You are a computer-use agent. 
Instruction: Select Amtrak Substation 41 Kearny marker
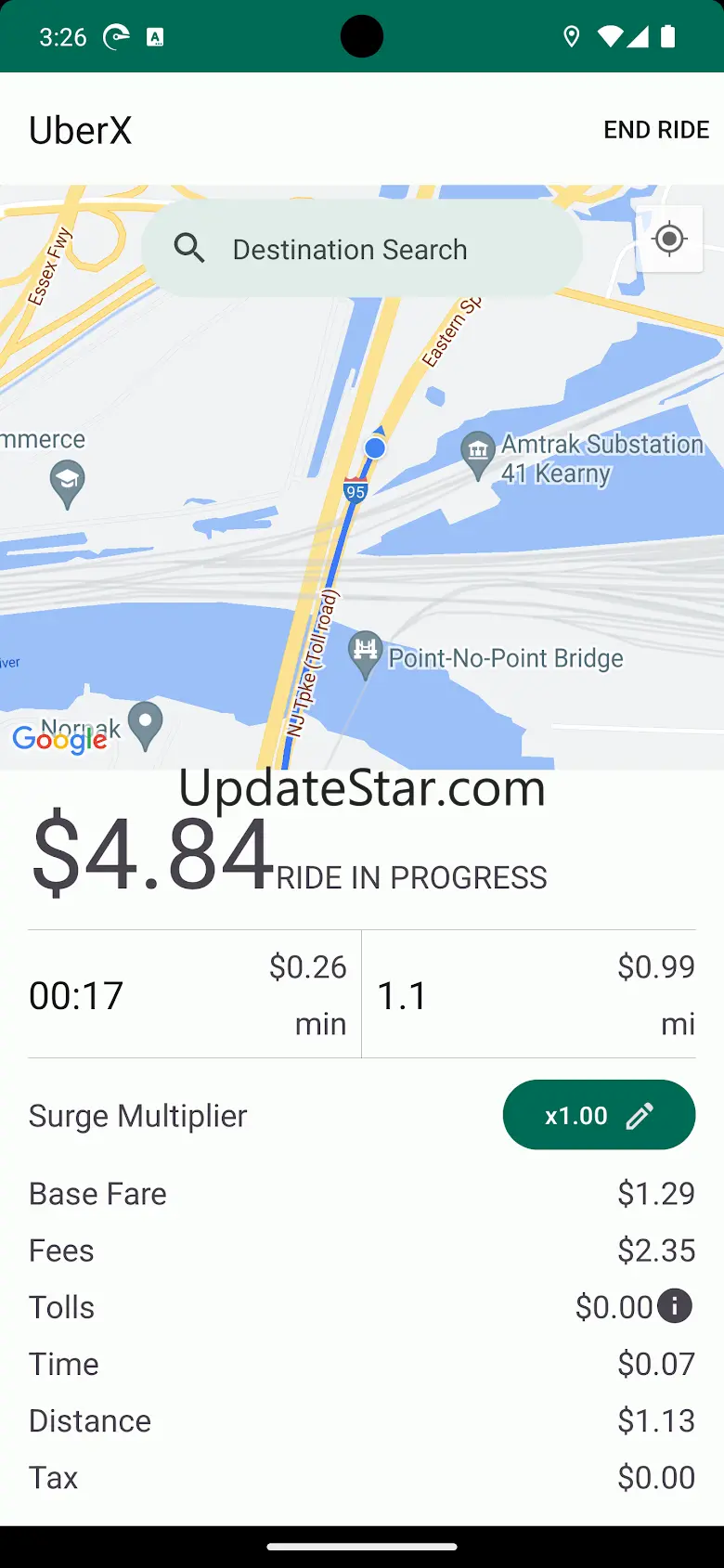[477, 455]
